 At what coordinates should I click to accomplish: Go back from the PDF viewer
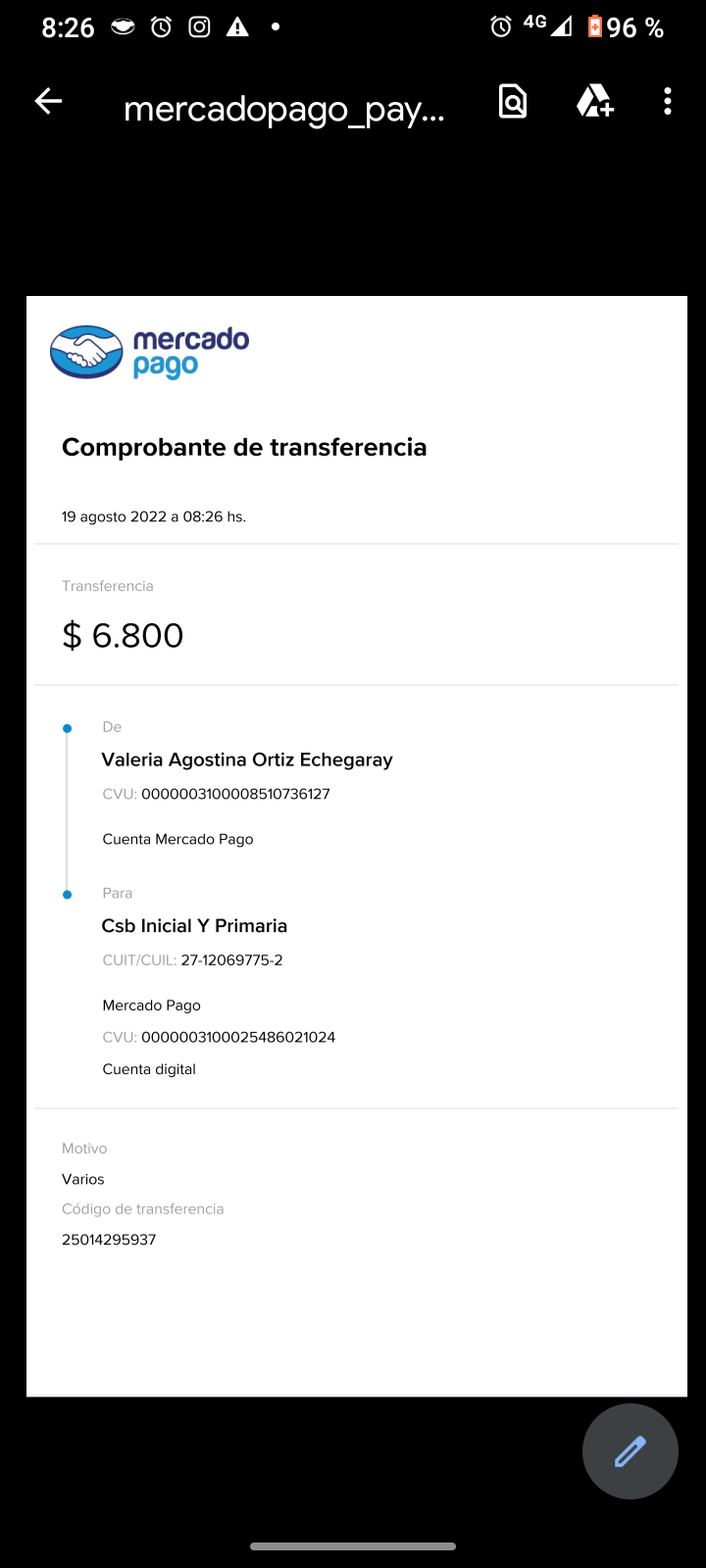[x=48, y=101]
